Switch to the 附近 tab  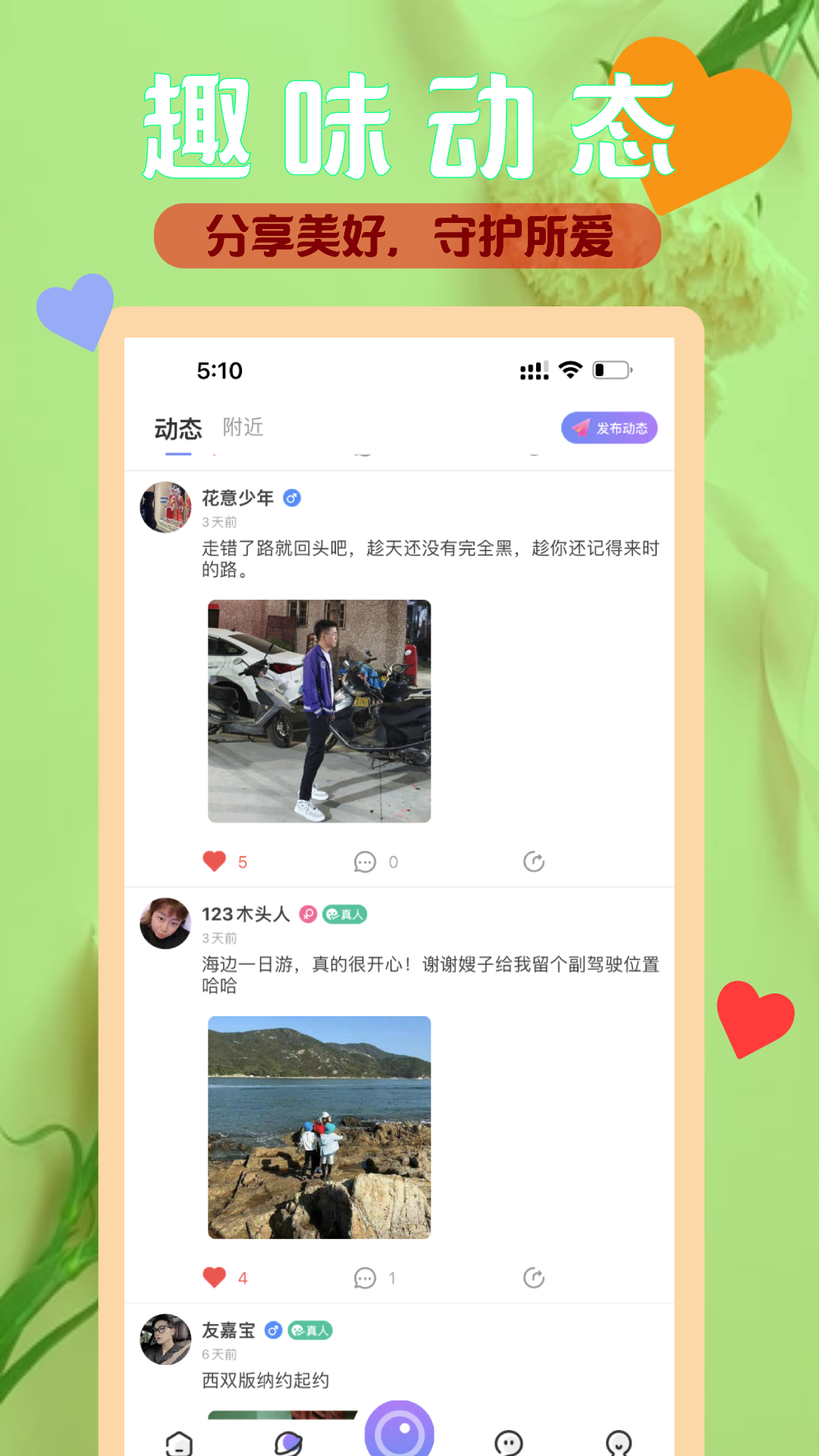click(x=244, y=427)
